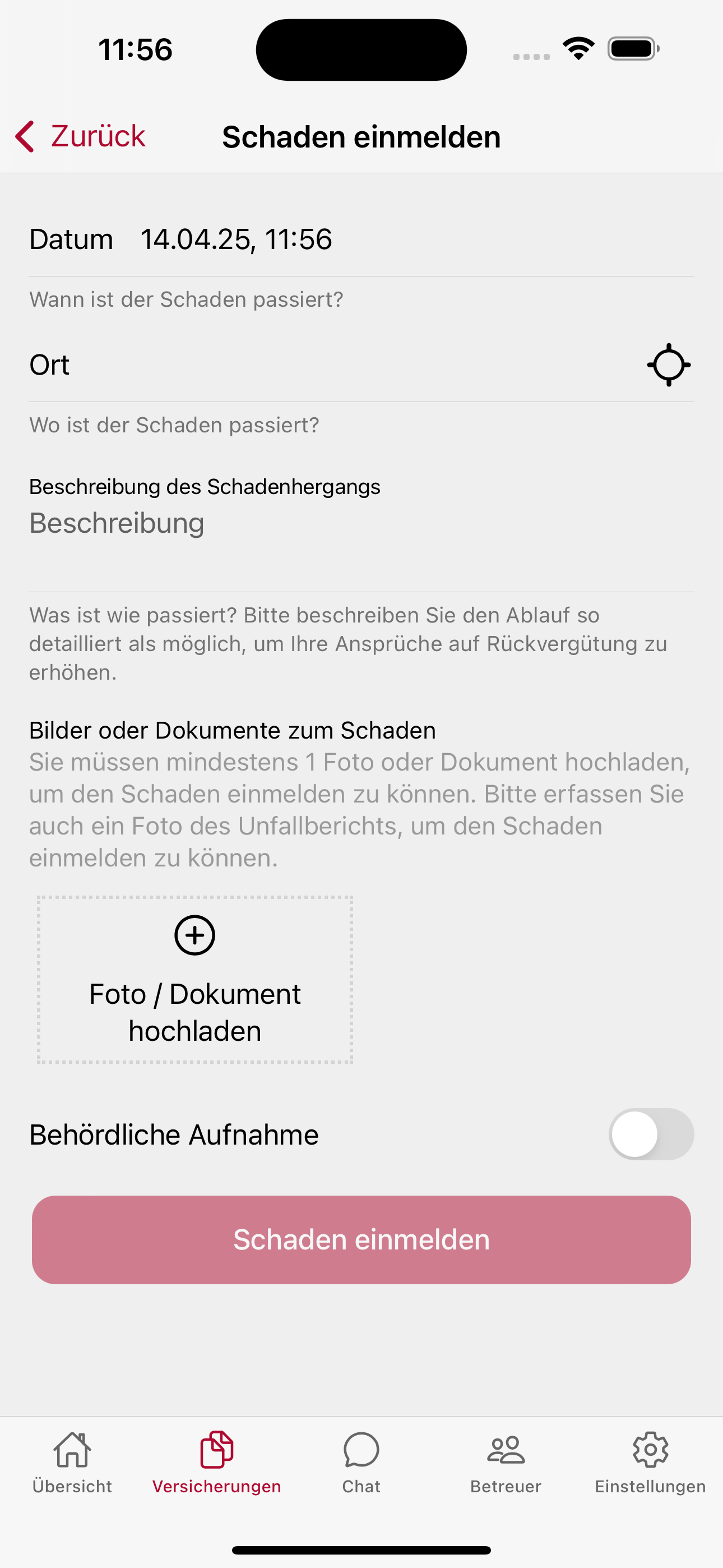The image size is (723, 1568).
Task: Open the Versicherungen tab
Action: tap(217, 1463)
